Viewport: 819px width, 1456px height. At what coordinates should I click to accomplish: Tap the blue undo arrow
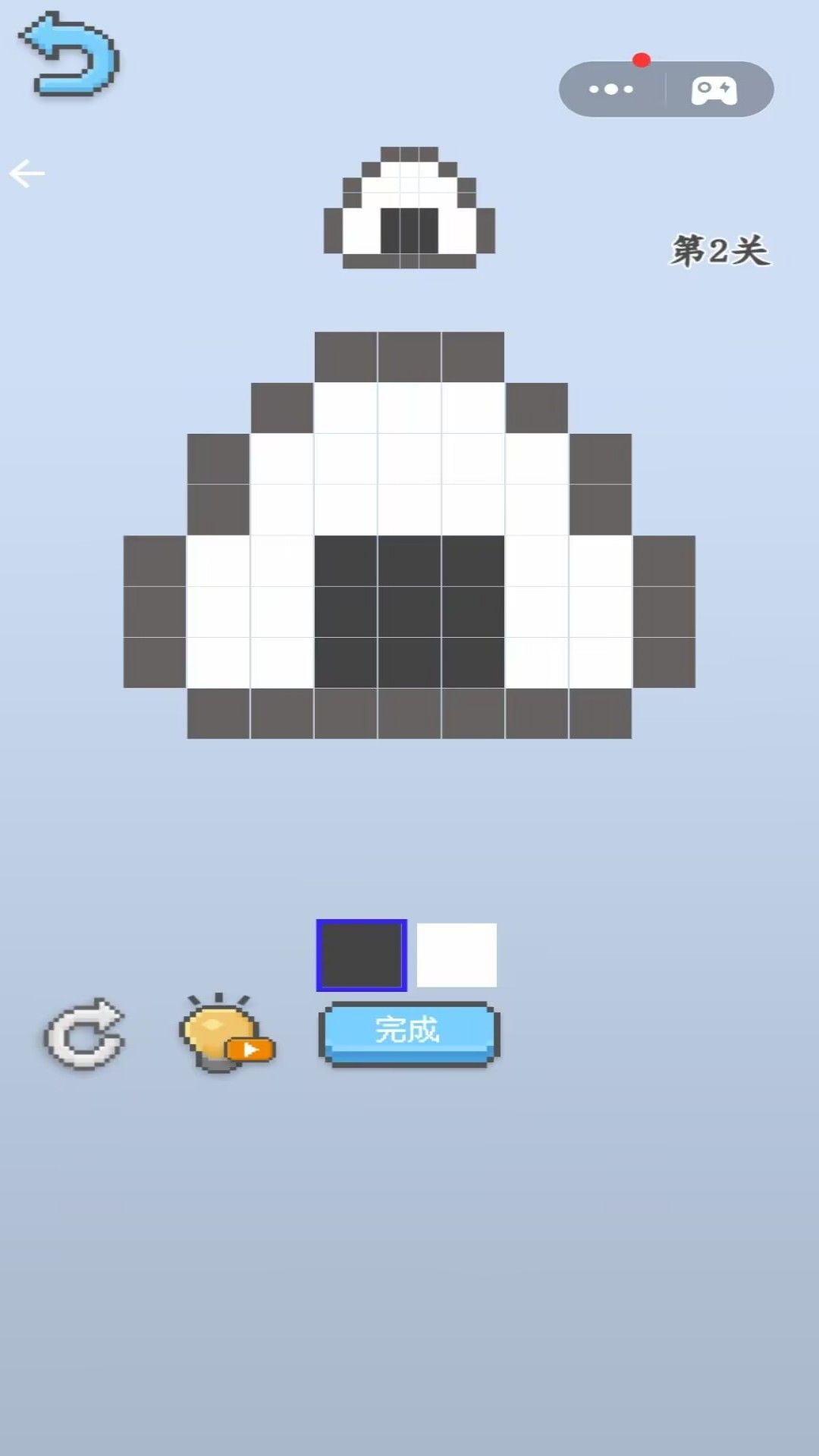point(70,55)
